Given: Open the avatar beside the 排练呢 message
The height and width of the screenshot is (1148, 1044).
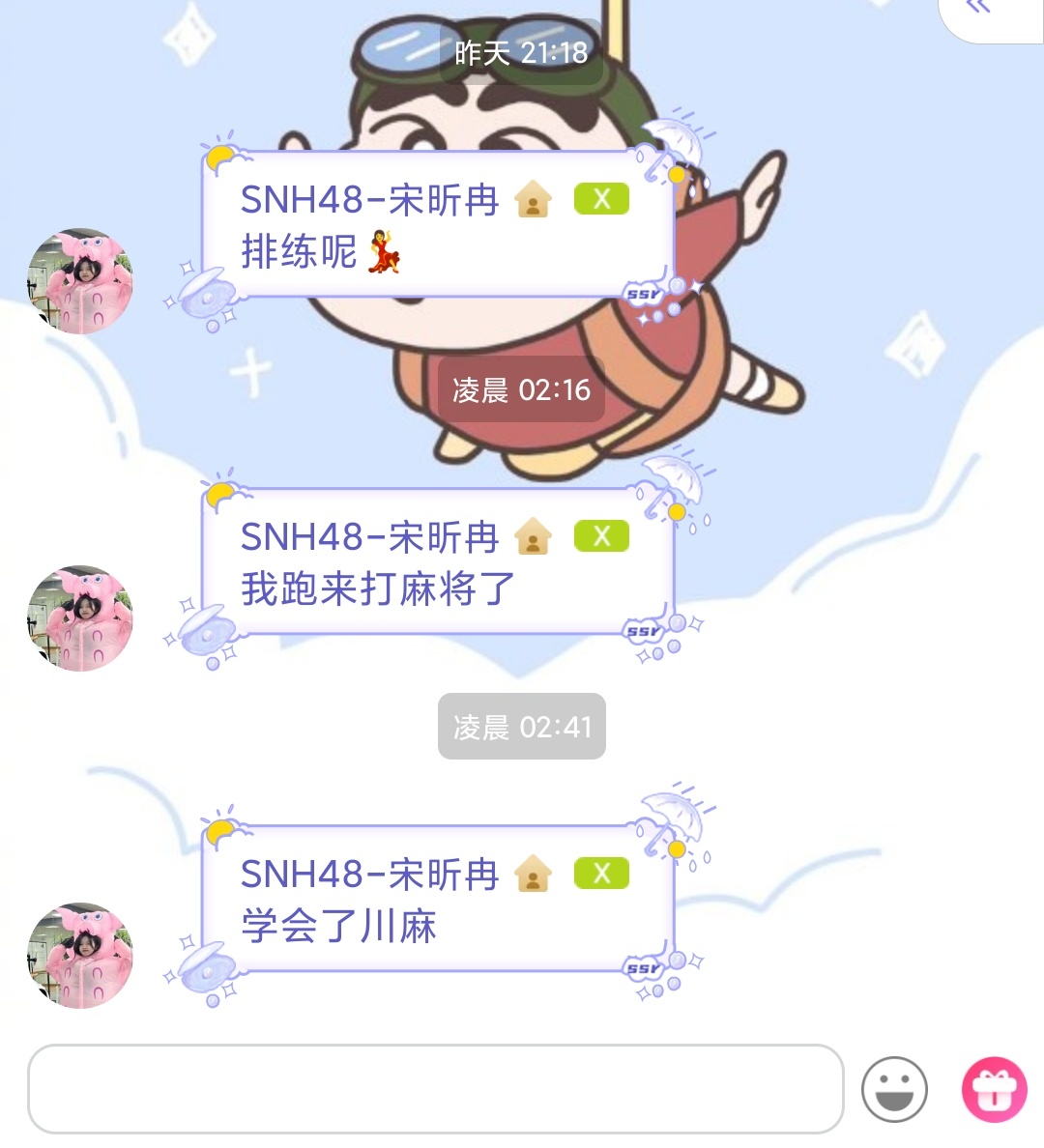Looking at the screenshot, I should tap(80, 281).
